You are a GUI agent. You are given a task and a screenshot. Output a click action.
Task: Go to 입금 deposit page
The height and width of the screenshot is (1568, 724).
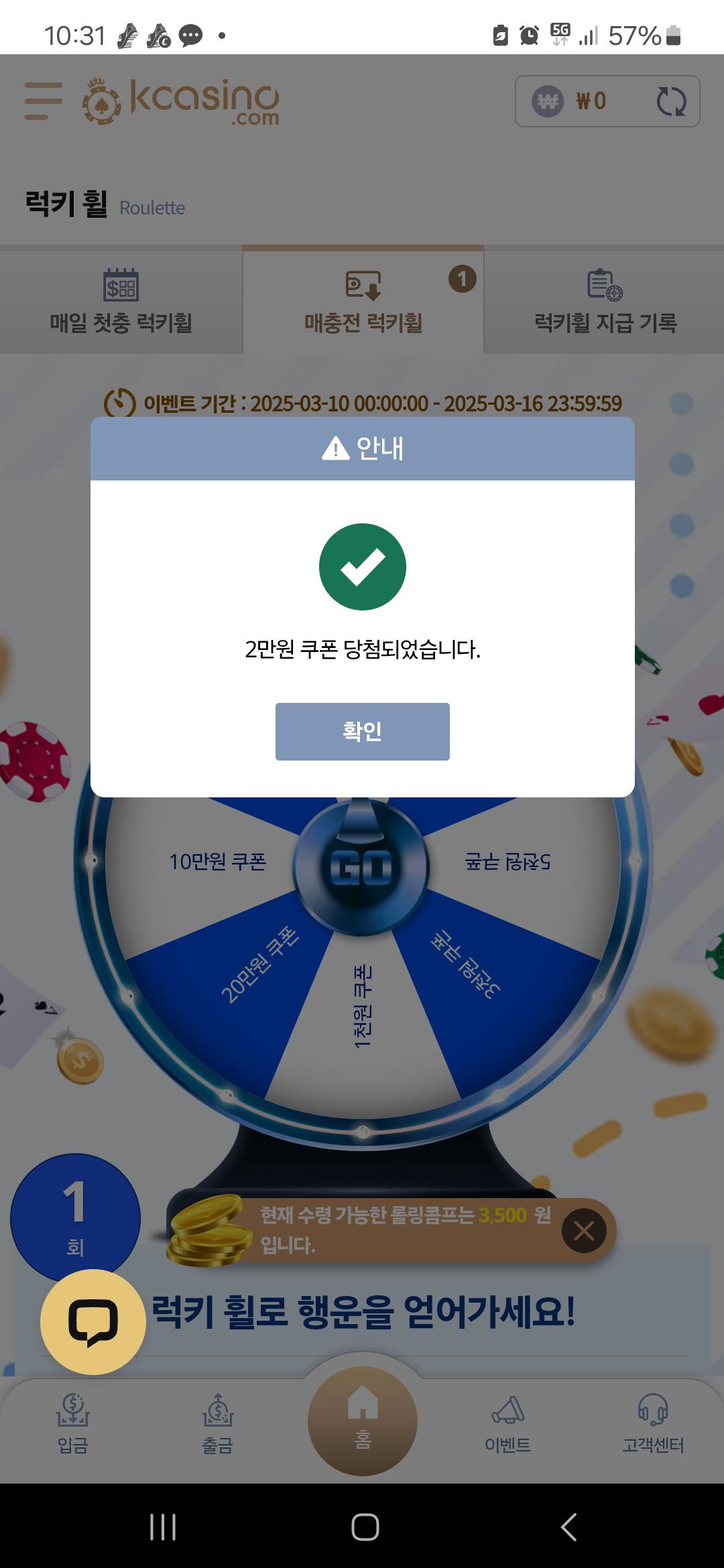[x=72, y=1424]
